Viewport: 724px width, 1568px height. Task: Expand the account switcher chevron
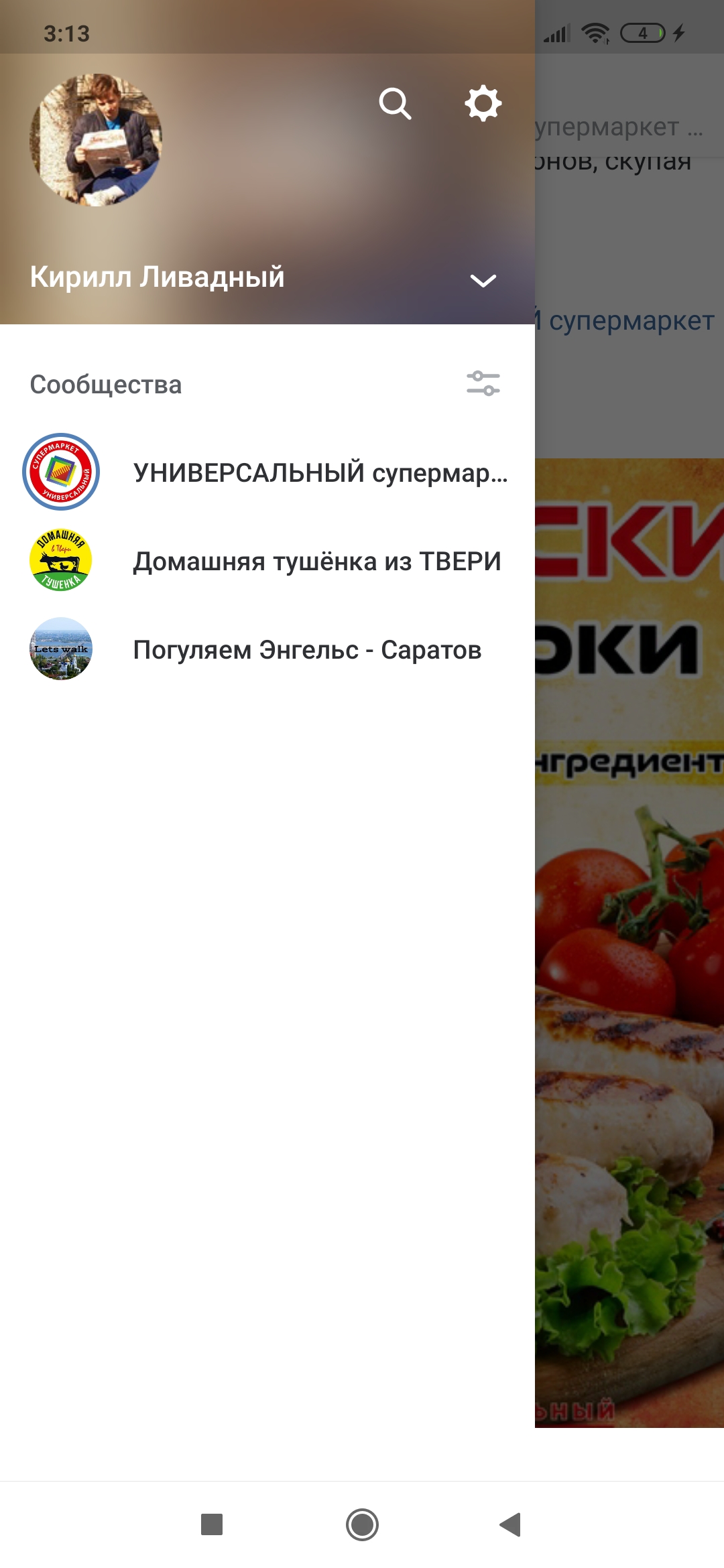483,280
